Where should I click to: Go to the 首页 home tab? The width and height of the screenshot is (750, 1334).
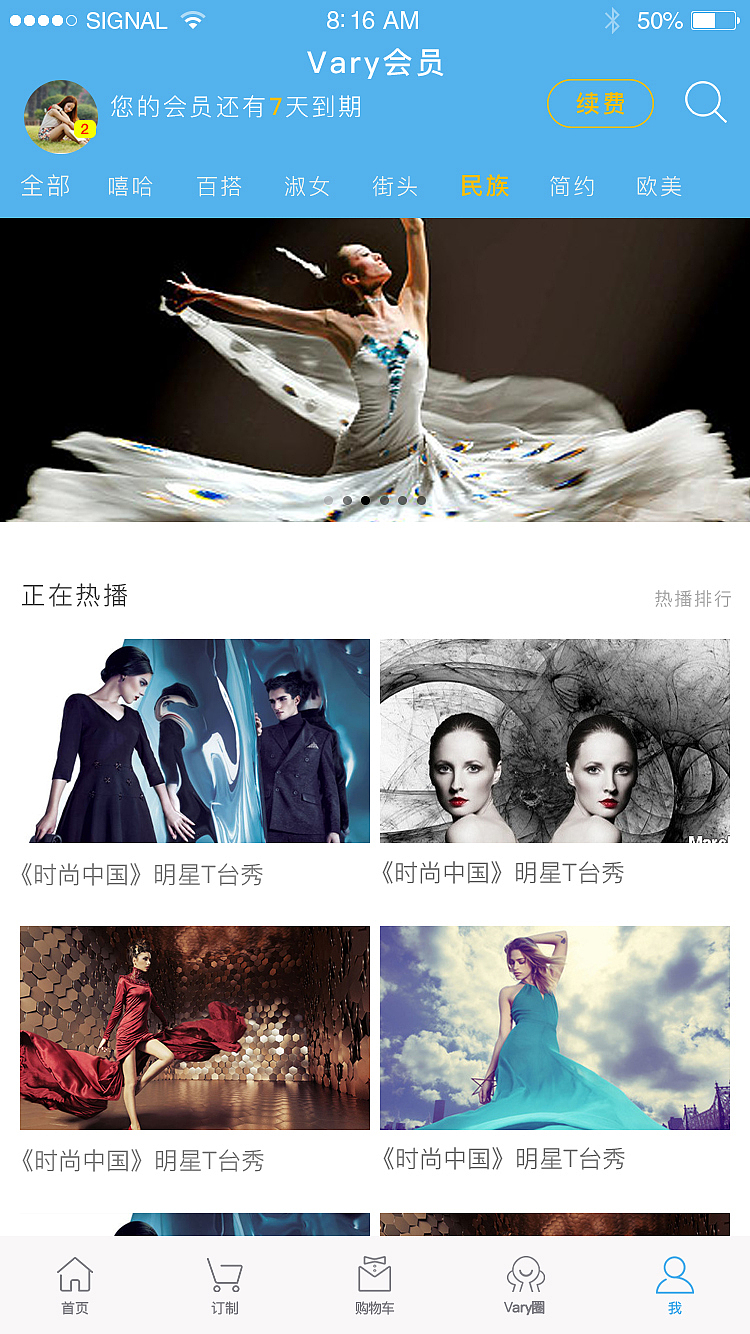(75, 1286)
